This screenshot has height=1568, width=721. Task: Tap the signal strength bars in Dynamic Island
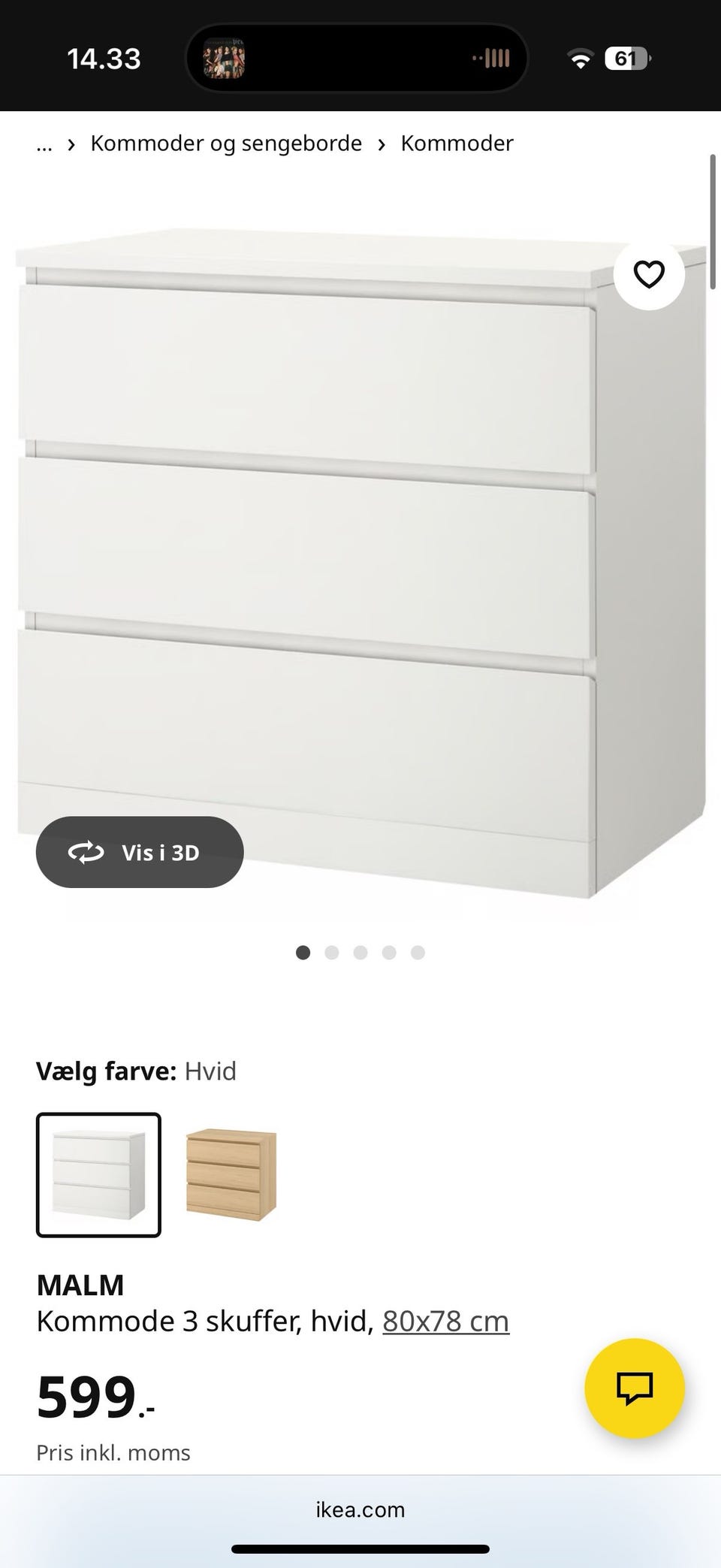[x=491, y=57]
